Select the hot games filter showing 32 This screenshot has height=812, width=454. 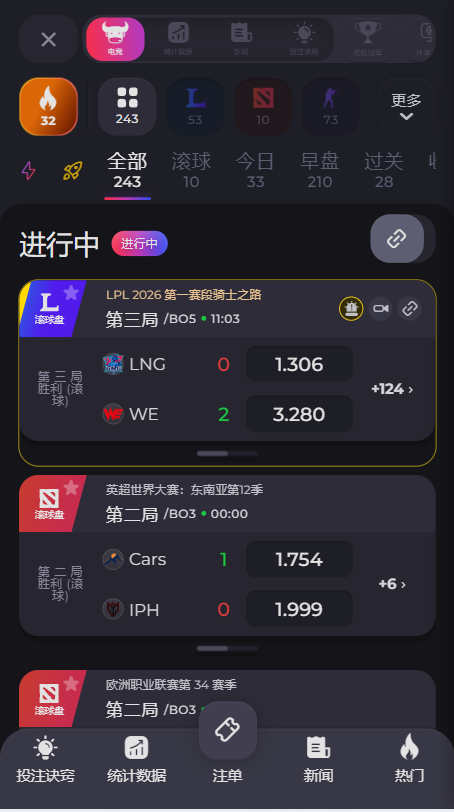(48, 107)
